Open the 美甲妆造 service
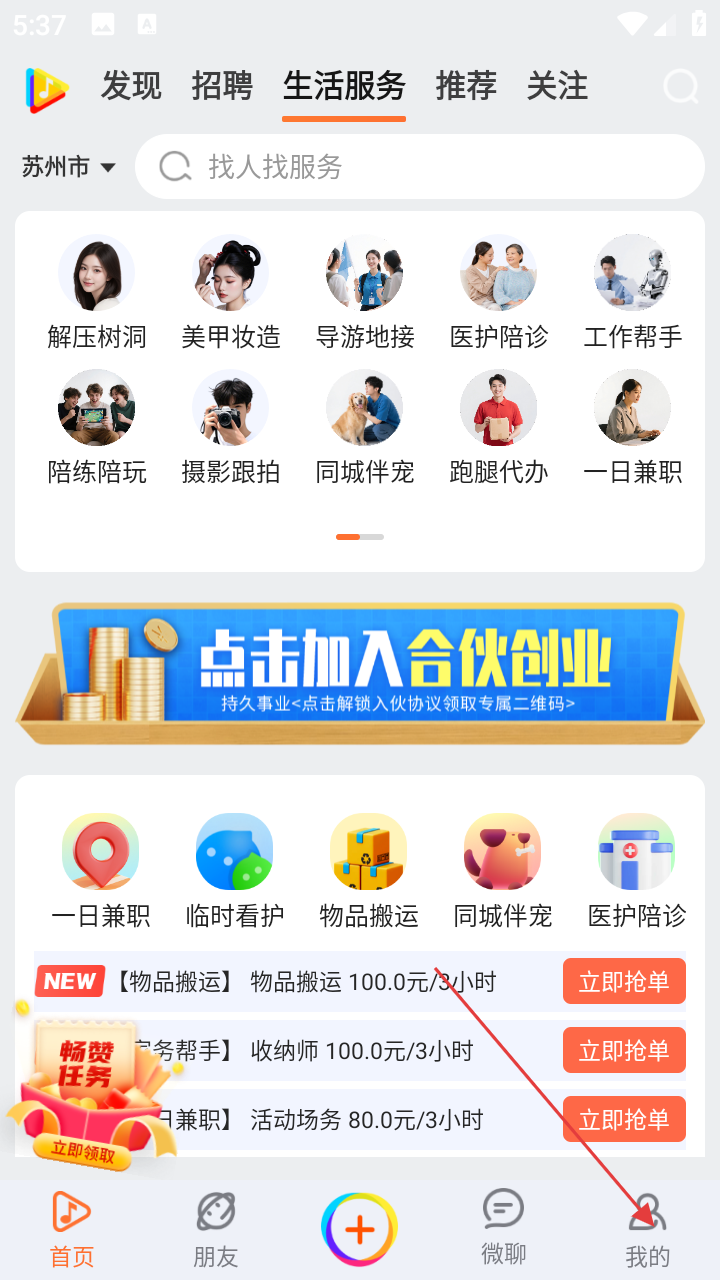720x1280 pixels. pyautogui.click(x=231, y=292)
